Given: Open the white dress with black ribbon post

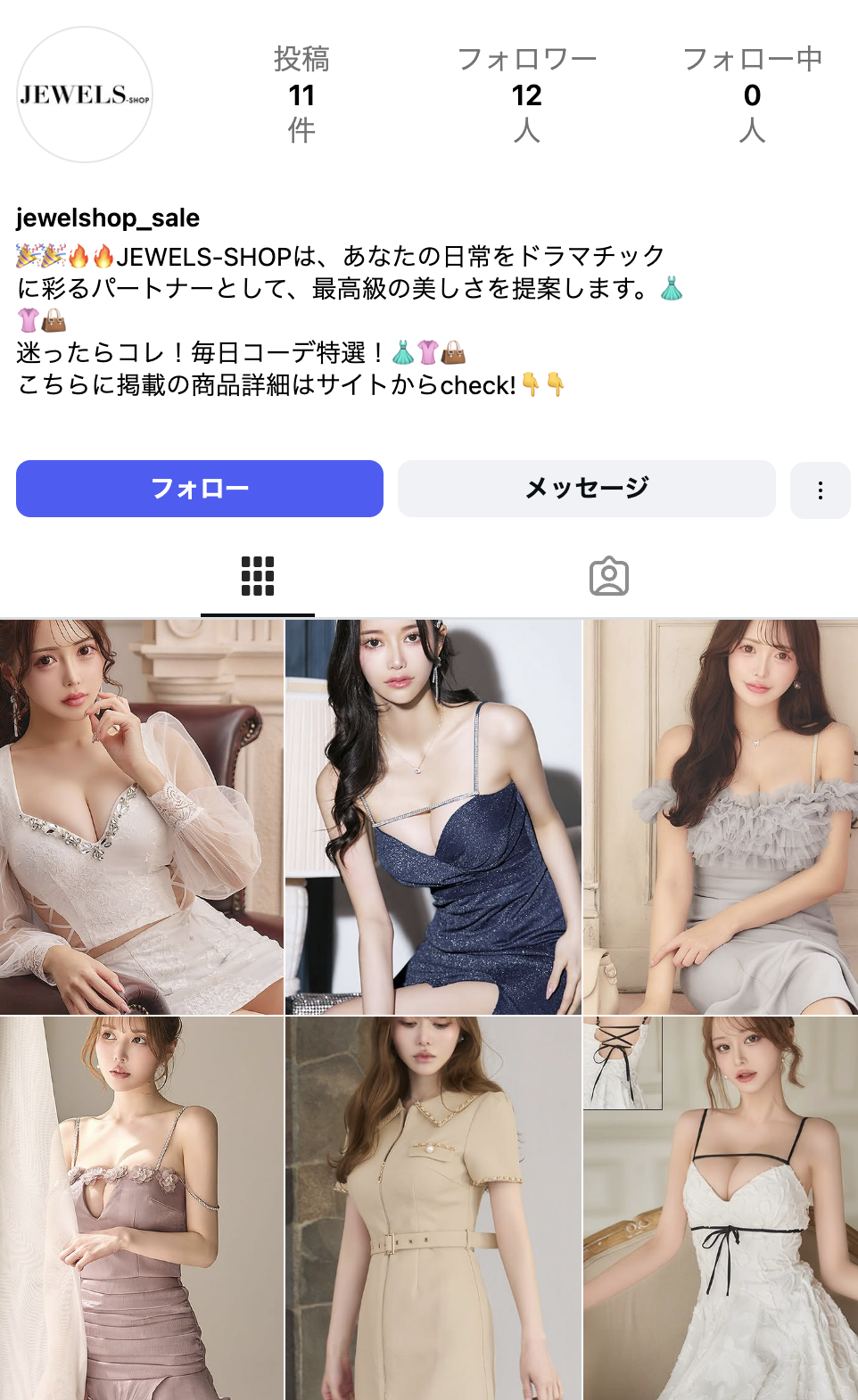Looking at the screenshot, I should pyautogui.click(x=721, y=1208).
